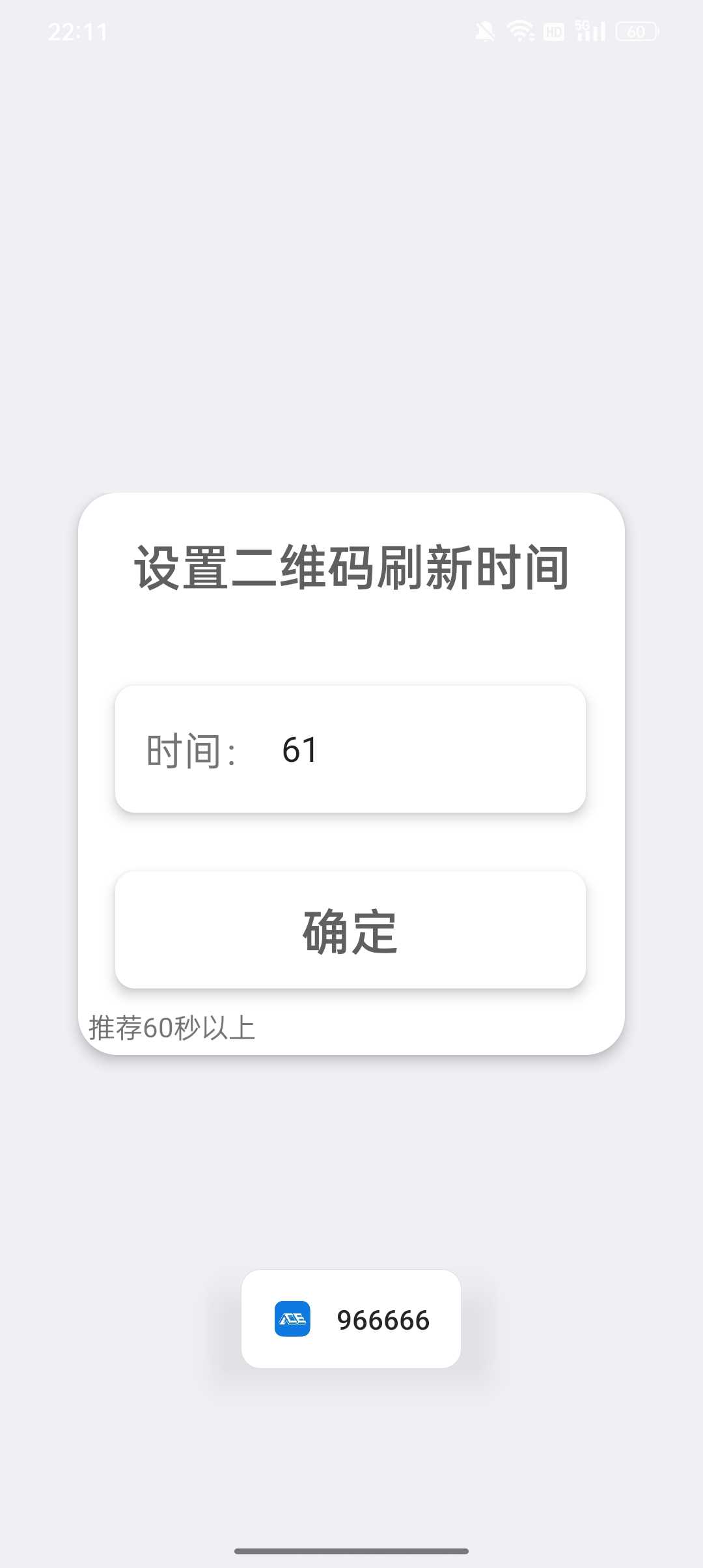Tap the 时间 input field showing 61

point(350,749)
